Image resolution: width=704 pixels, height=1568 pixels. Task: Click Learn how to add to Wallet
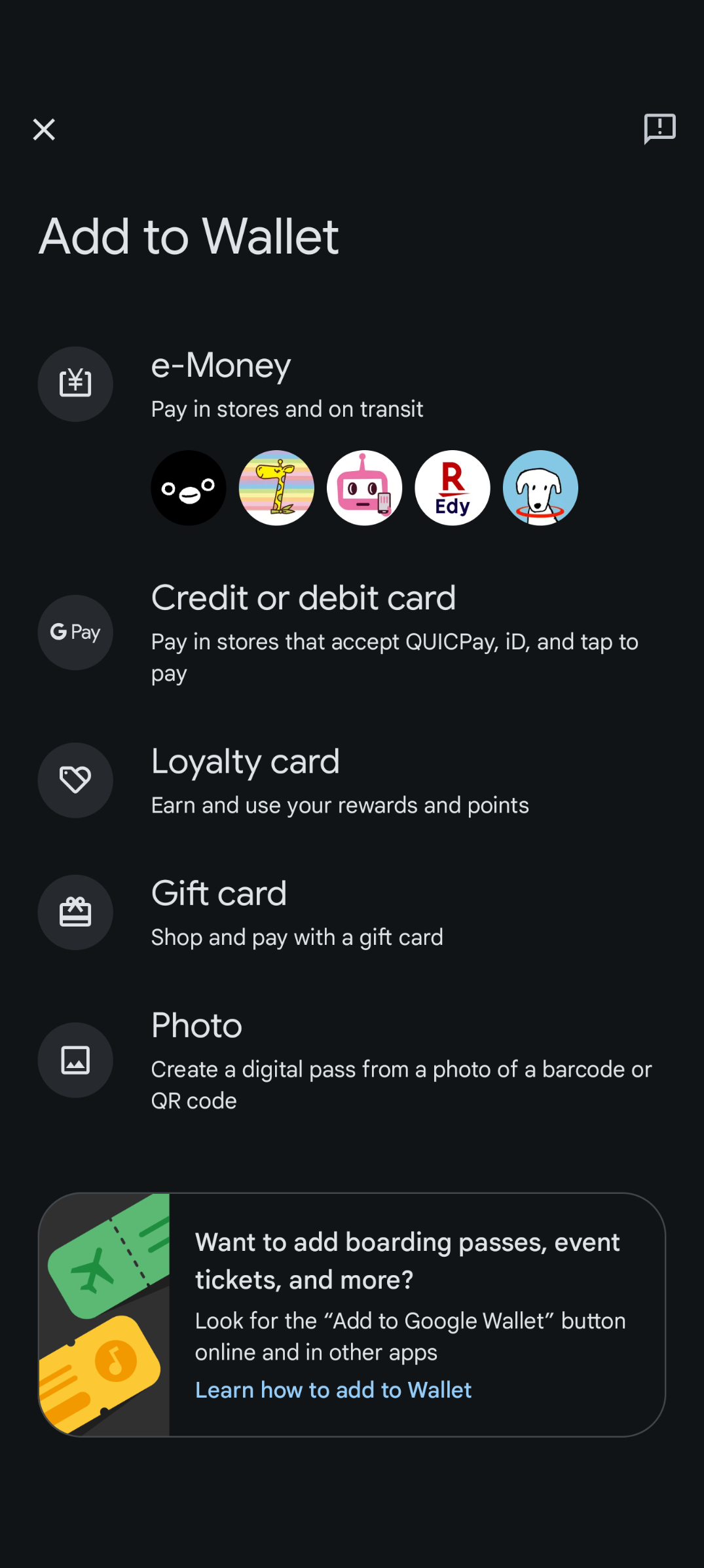pyautogui.click(x=333, y=1389)
